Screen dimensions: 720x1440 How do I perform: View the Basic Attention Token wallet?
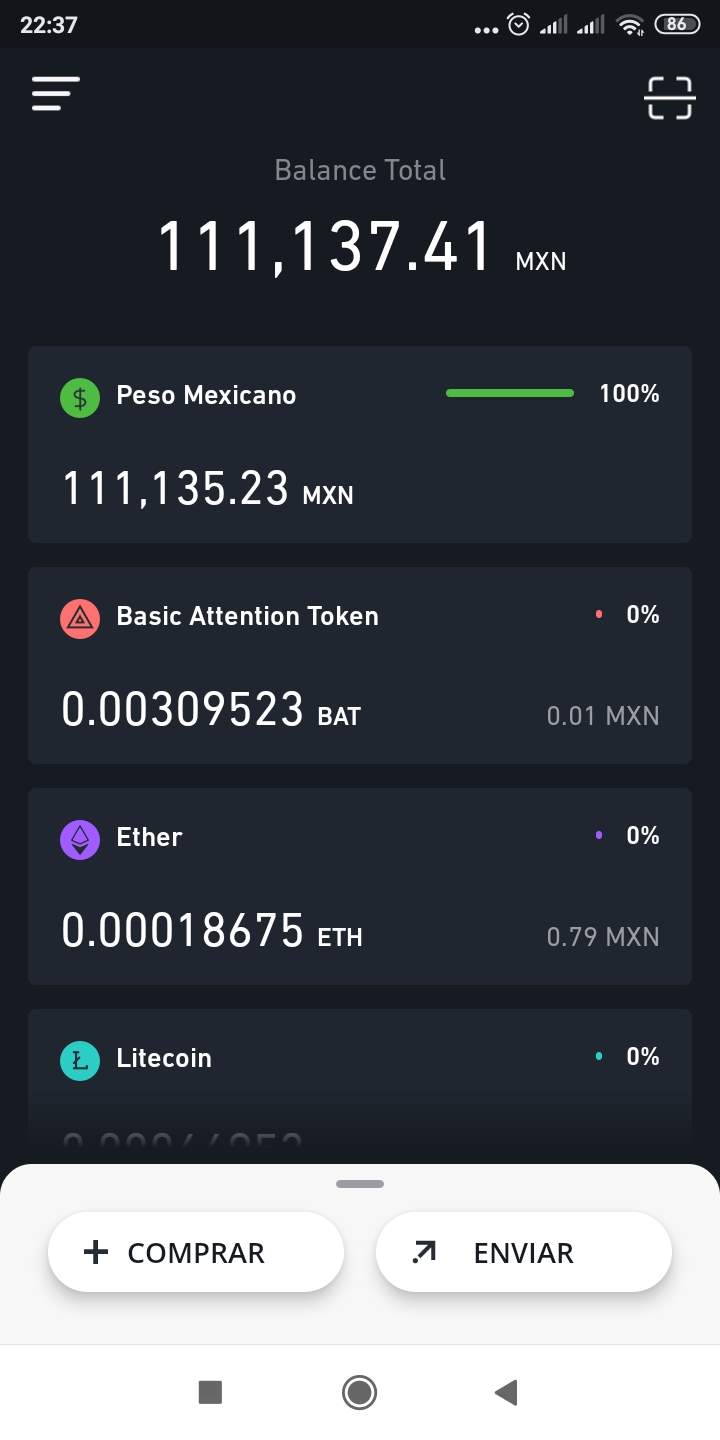tap(360, 665)
